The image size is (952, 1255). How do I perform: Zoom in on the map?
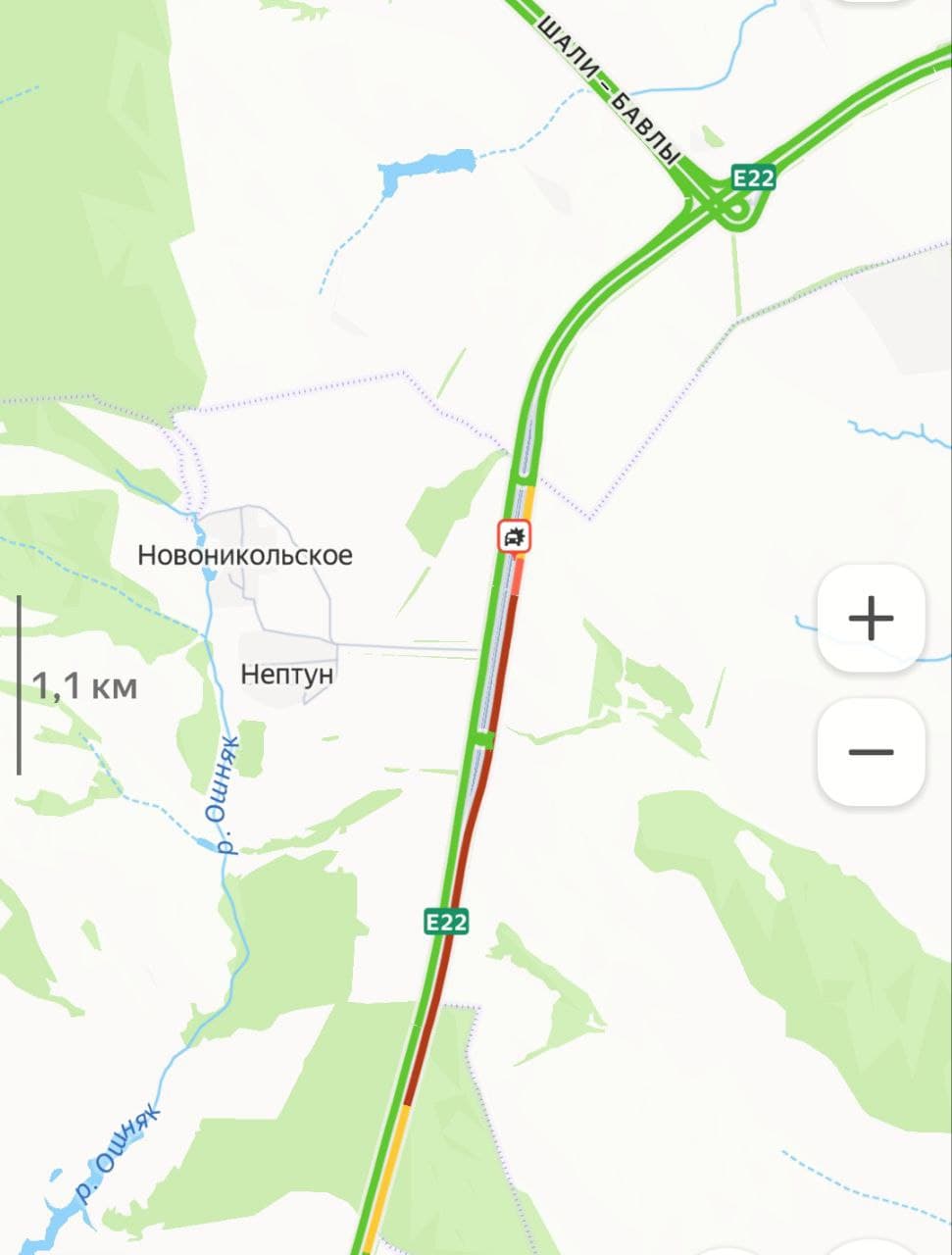click(x=871, y=619)
